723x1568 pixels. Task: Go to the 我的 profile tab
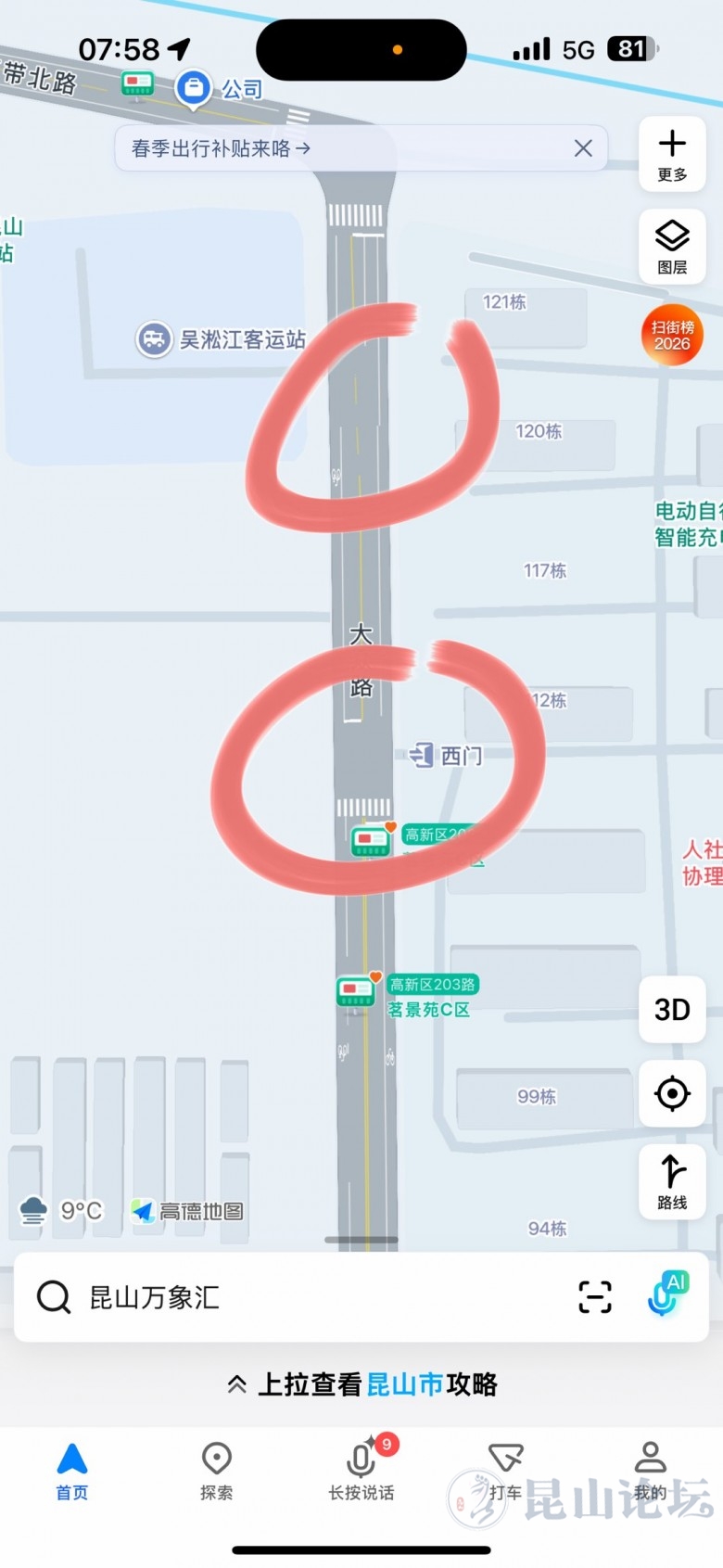coord(650,1471)
